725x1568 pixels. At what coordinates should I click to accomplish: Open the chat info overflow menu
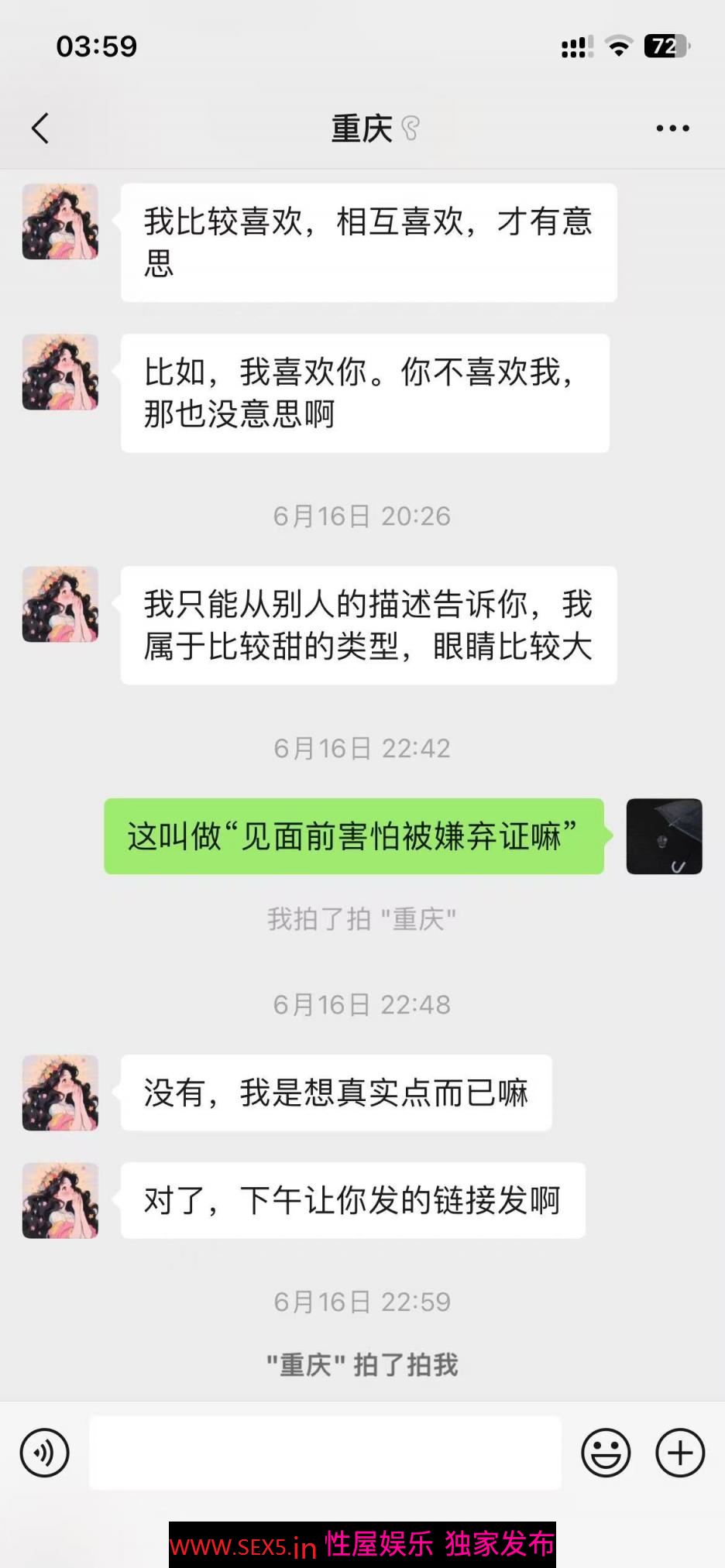(x=672, y=129)
